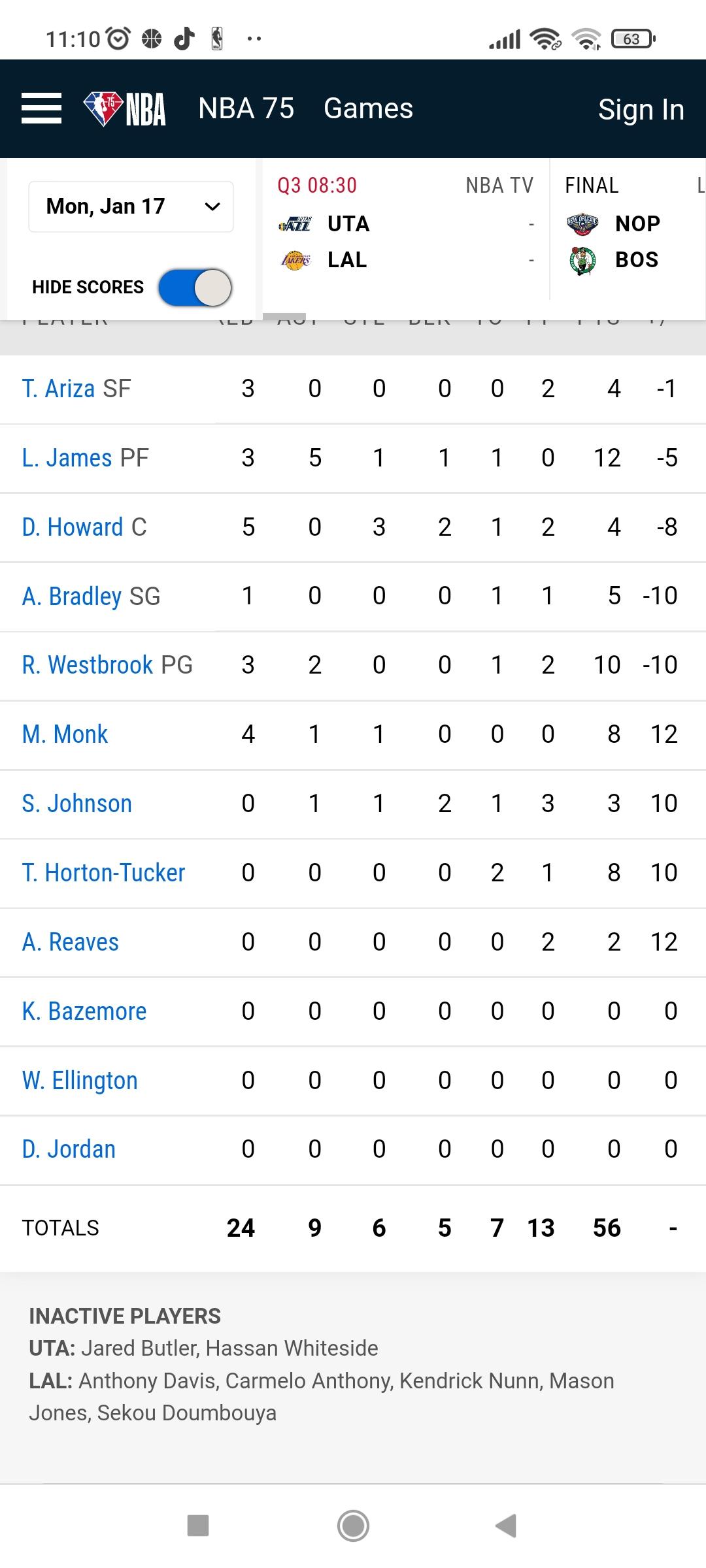Select R. Westbrook's player link
706x1568 pixels.
point(87,665)
